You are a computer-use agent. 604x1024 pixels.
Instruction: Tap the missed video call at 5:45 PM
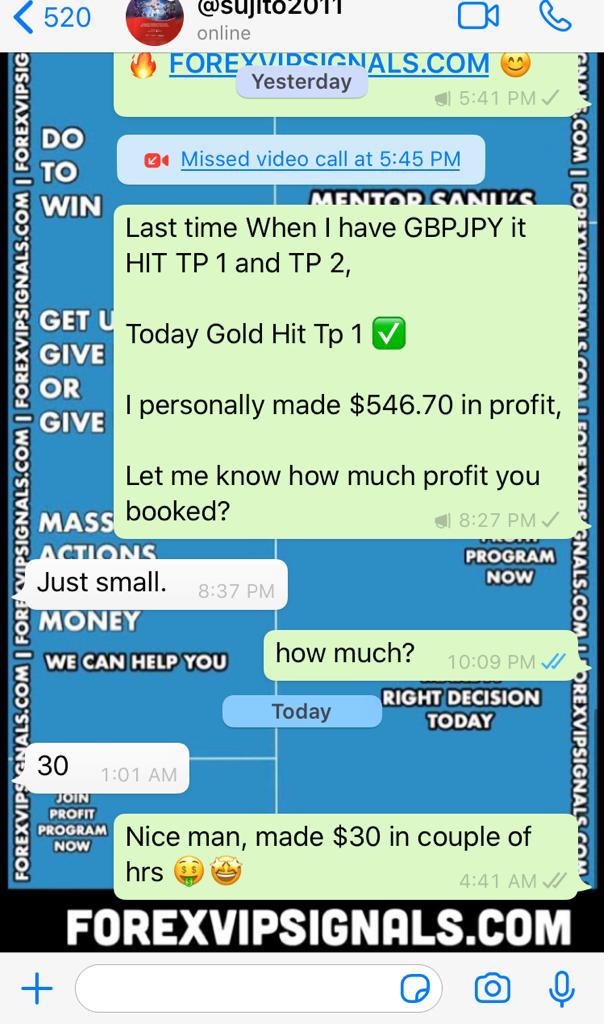pos(320,159)
